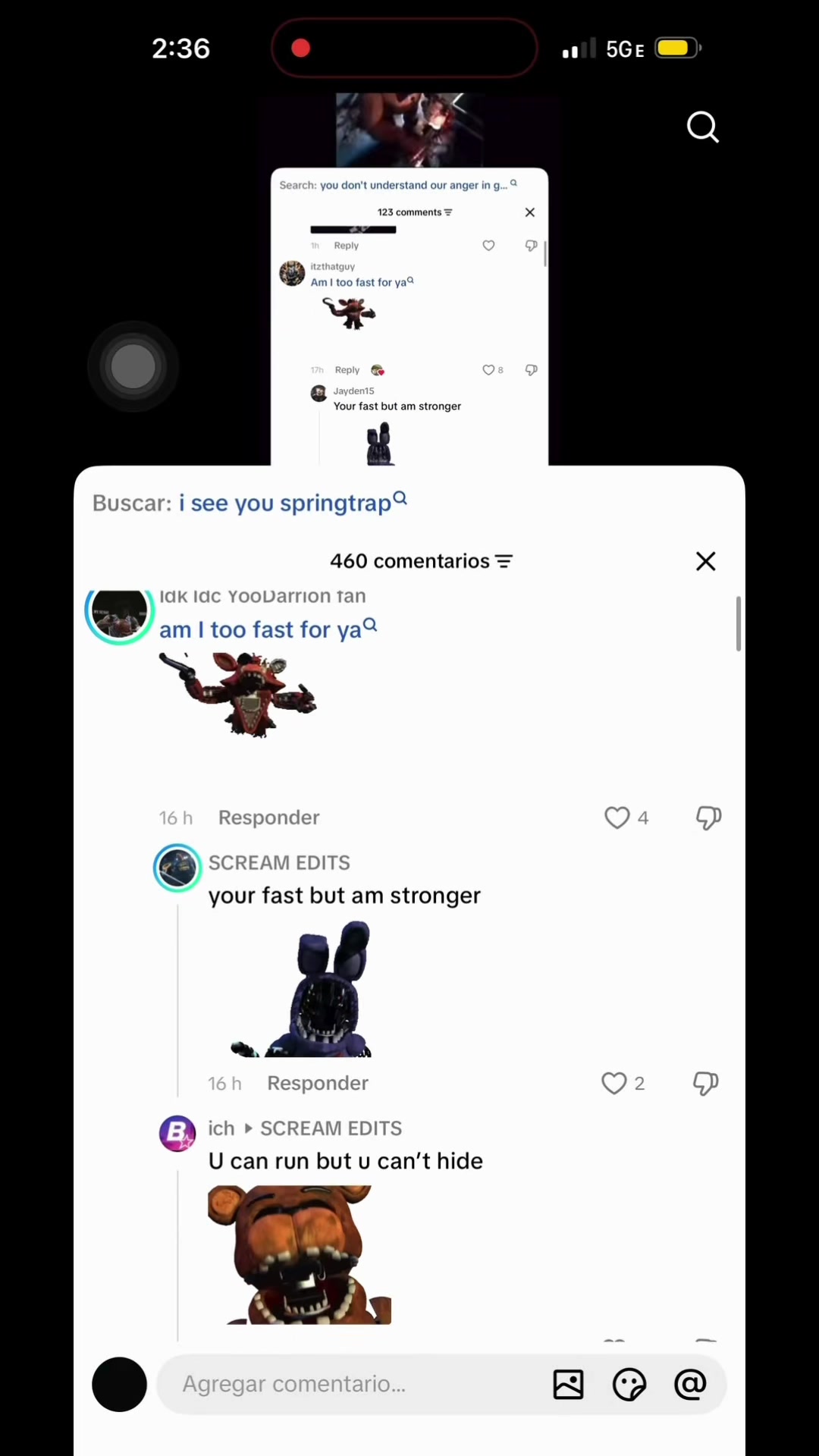The width and height of the screenshot is (819, 1456).
Task: Close the 460 comentarios panel
Action: [x=705, y=561]
